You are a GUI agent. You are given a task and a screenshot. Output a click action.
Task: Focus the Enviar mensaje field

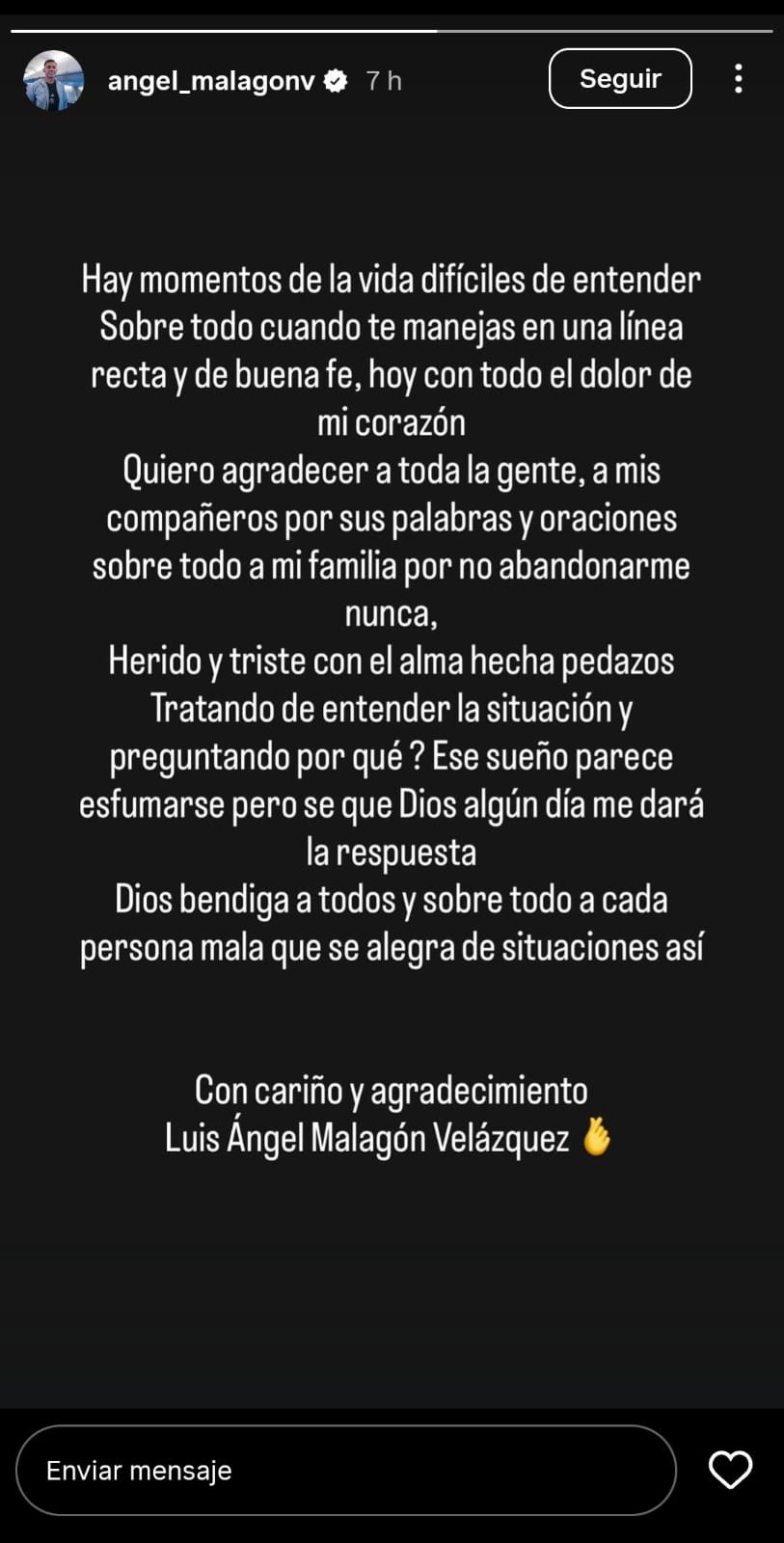coord(345,1471)
